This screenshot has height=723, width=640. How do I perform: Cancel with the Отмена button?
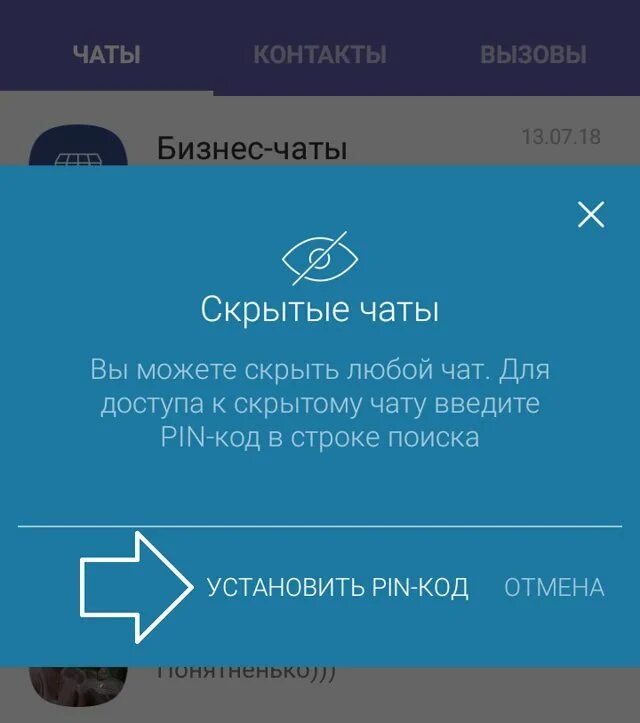(x=554, y=587)
